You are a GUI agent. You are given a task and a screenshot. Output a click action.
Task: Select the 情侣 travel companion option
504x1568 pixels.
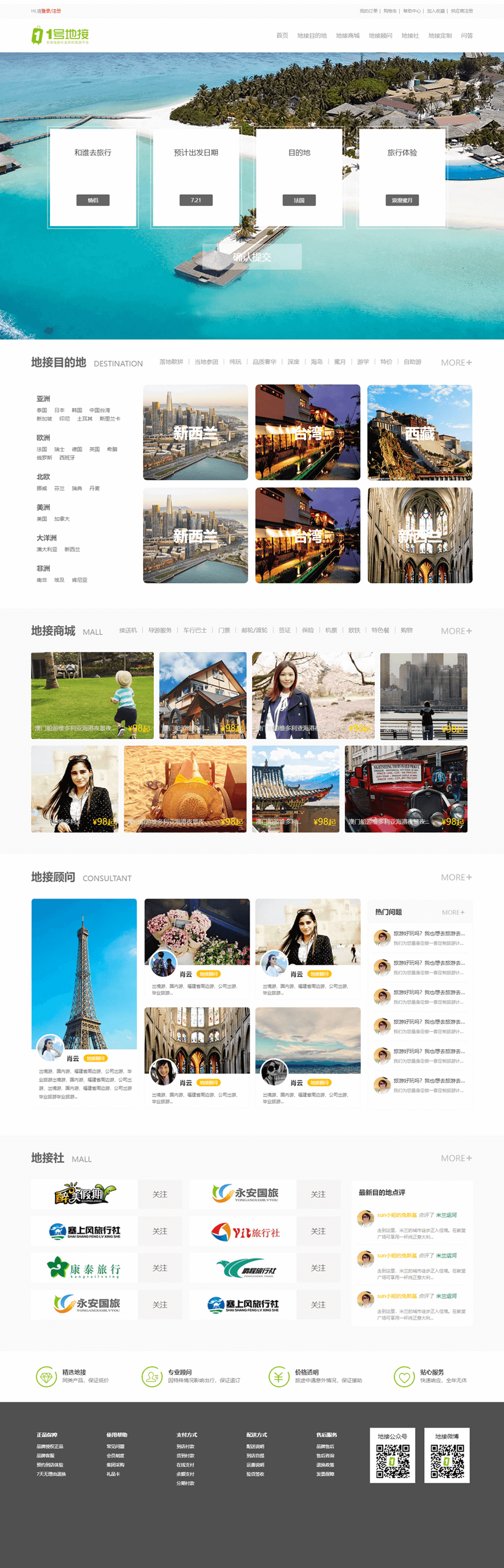92,200
